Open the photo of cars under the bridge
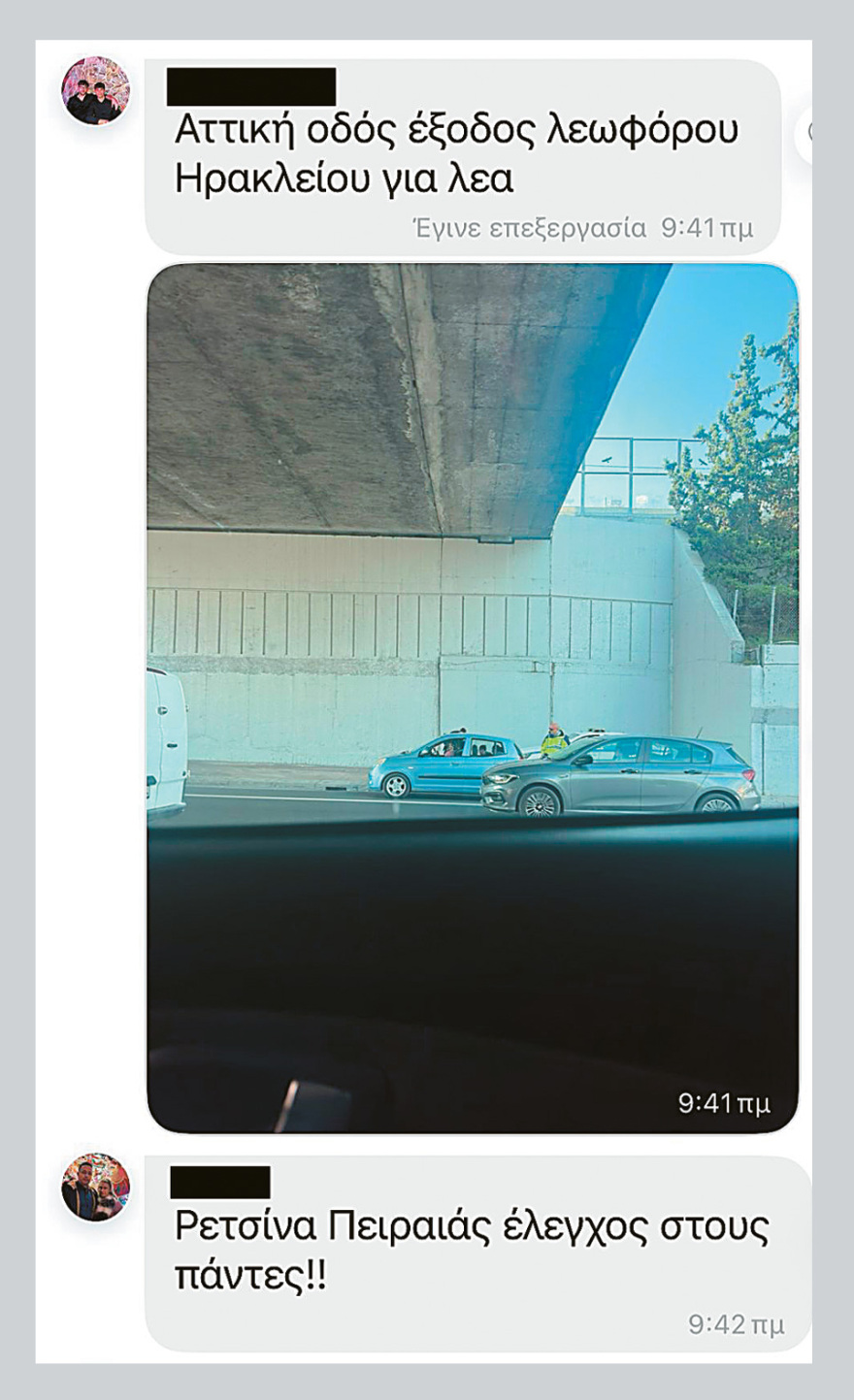The image size is (854, 1400). pos(473,697)
